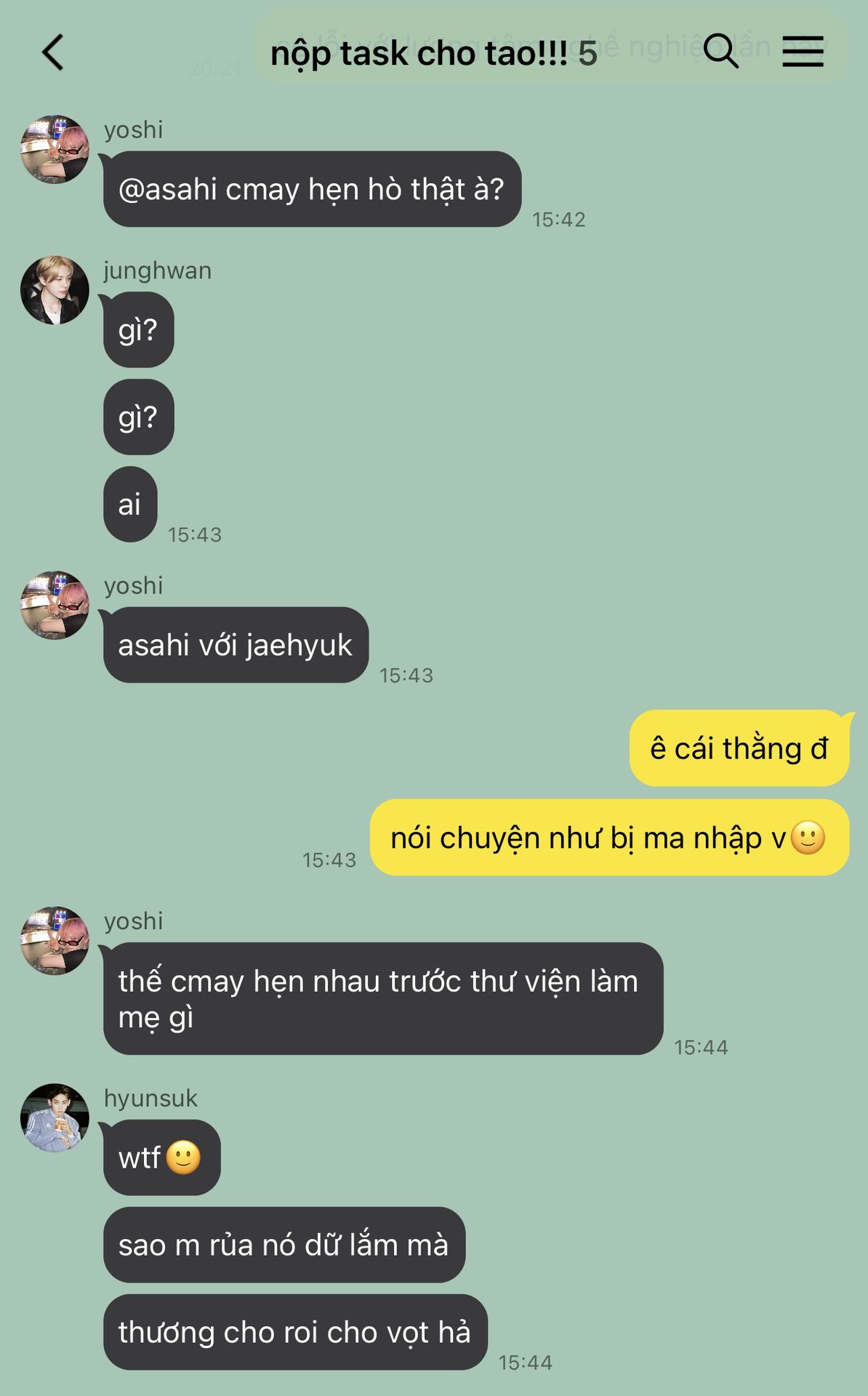This screenshot has height=1396, width=868.
Task: Open junghwan's profile picture
Action: [x=55, y=290]
